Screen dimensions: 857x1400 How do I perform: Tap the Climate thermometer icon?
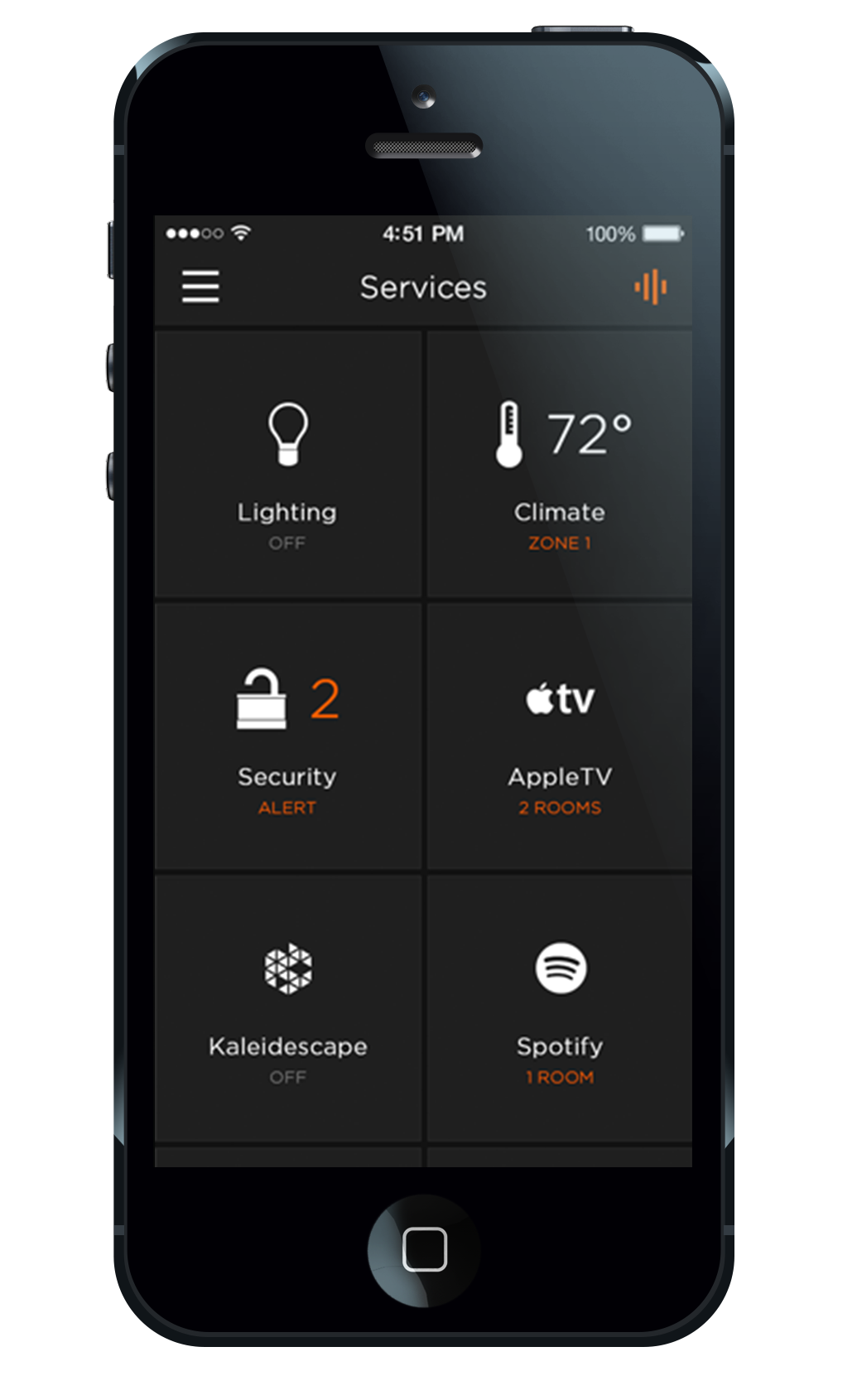508,432
